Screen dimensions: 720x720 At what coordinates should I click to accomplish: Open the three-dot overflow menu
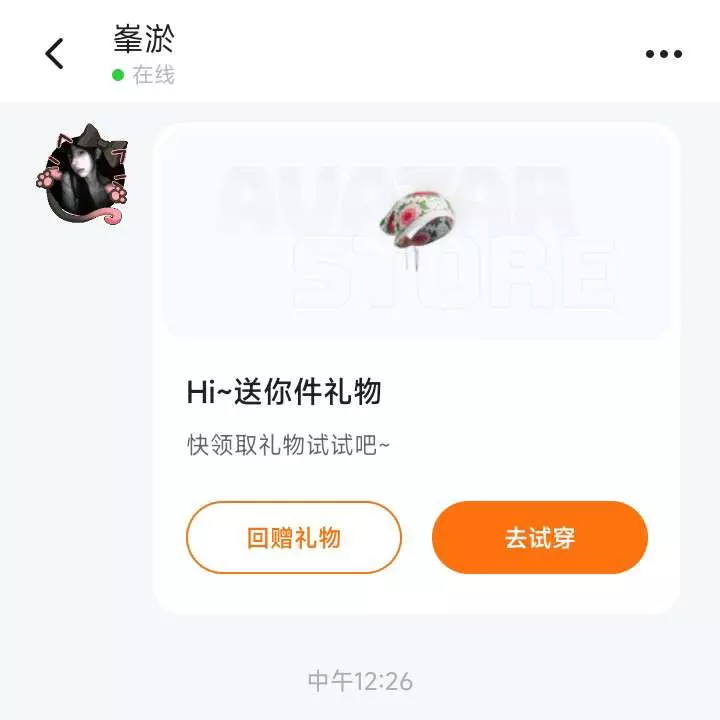pos(663,54)
